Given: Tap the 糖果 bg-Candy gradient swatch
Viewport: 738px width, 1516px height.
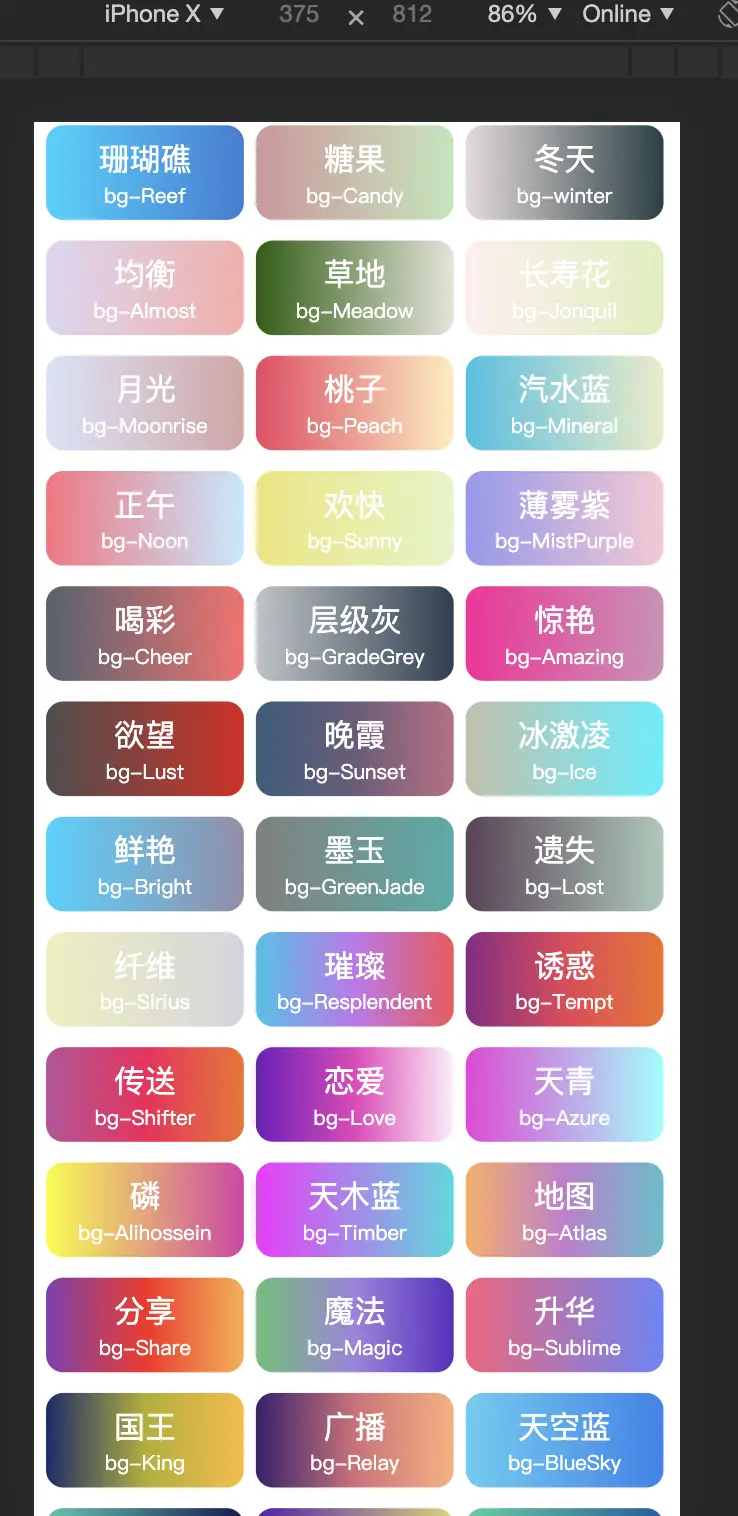Looking at the screenshot, I should pyautogui.click(x=354, y=172).
